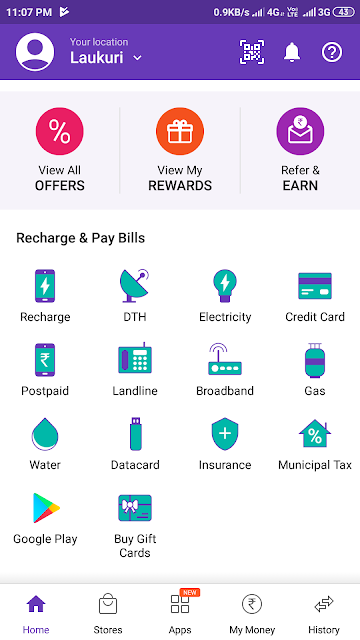The width and height of the screenshot is (360, 640).
Task: Open Buy Gift Cards
Action: pyautogui.click(x=135, y=526)
